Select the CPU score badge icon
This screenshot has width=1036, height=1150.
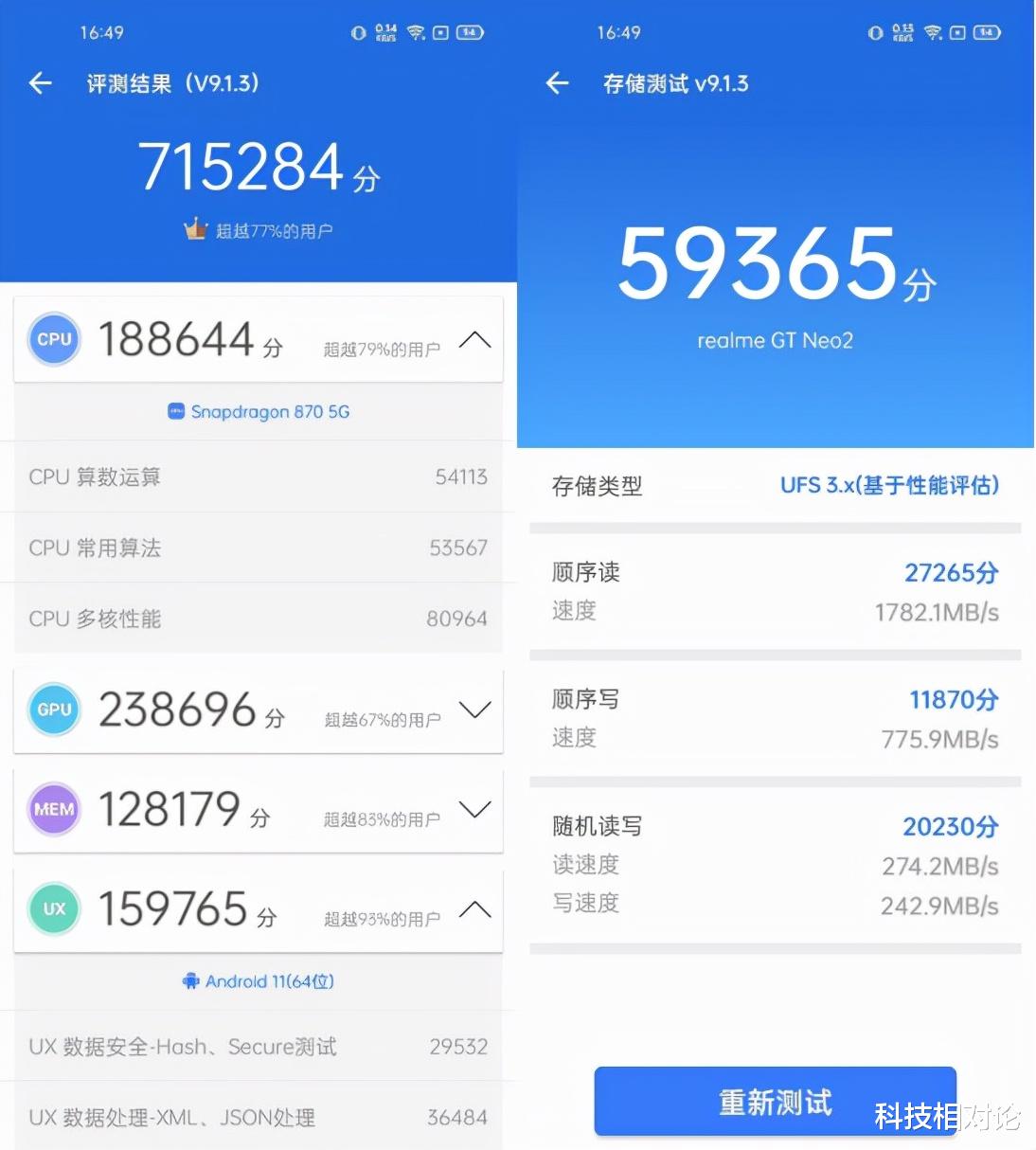pyautogui.click(x=54, y=339)
